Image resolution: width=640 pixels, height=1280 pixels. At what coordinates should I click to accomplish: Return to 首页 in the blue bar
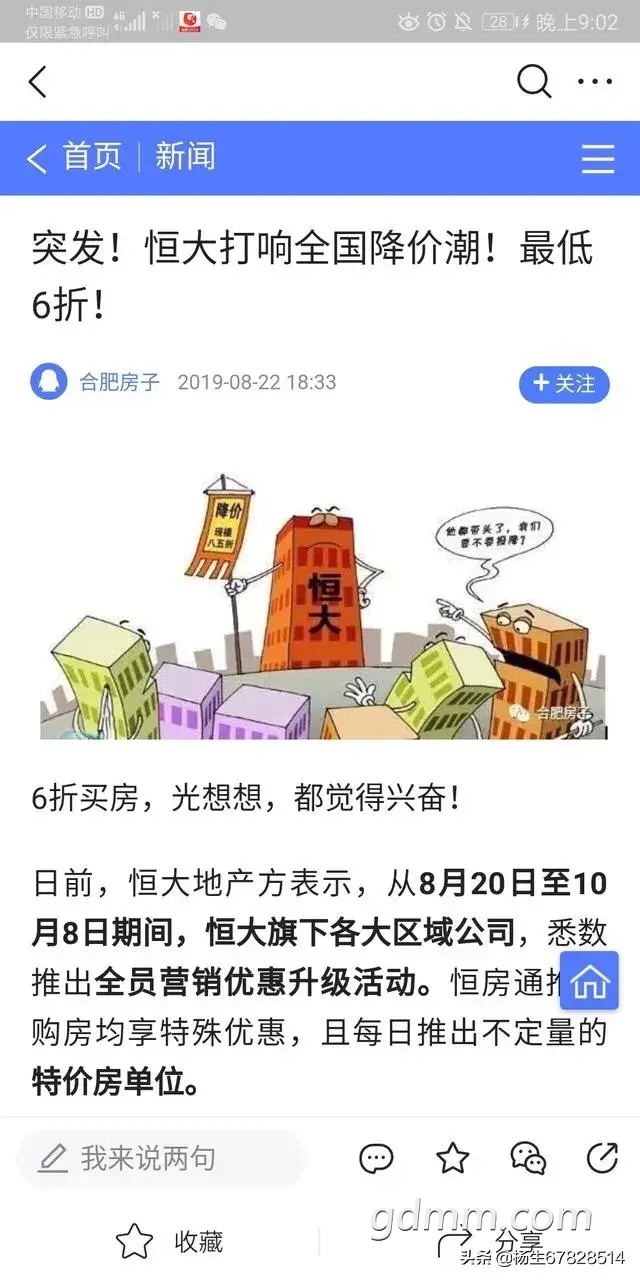point(76,157)
